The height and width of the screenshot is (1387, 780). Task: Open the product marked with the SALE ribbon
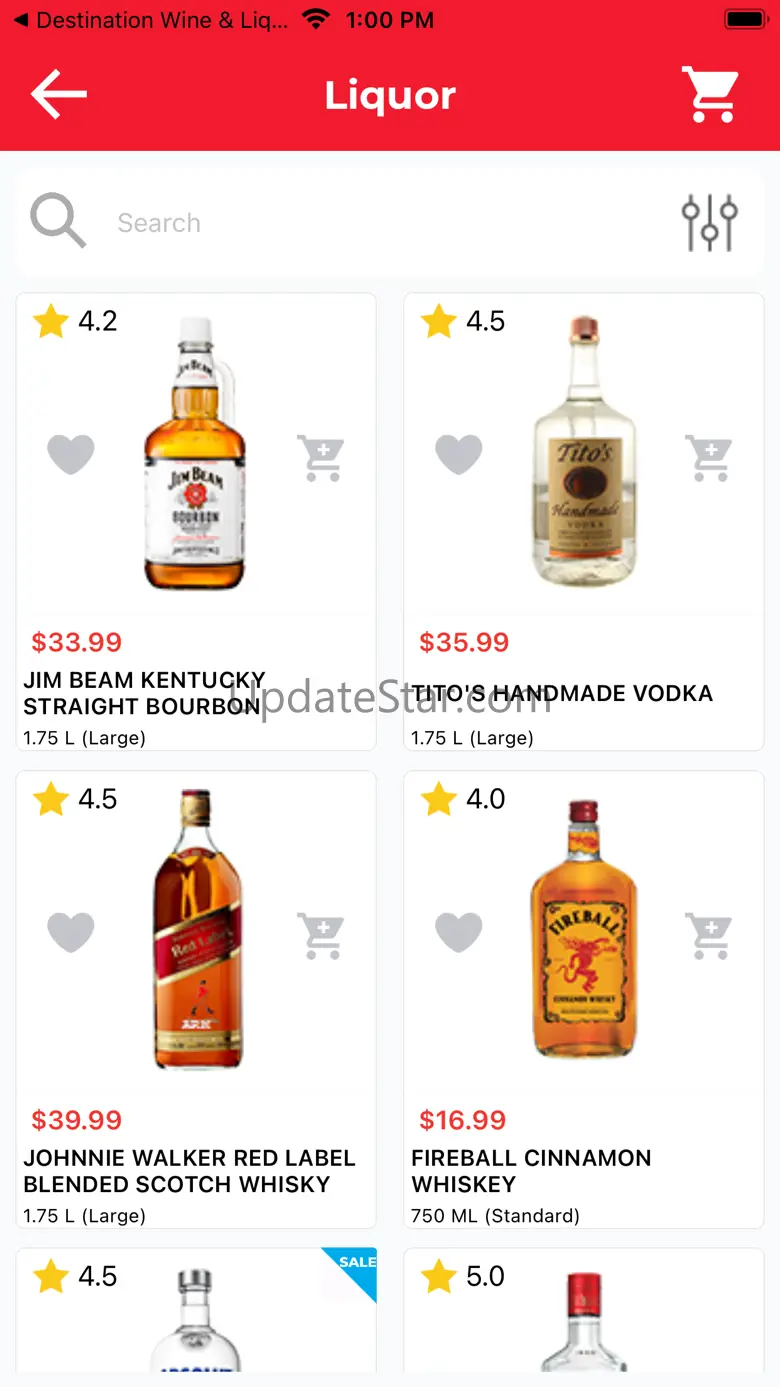click(x=196, y=1315)
